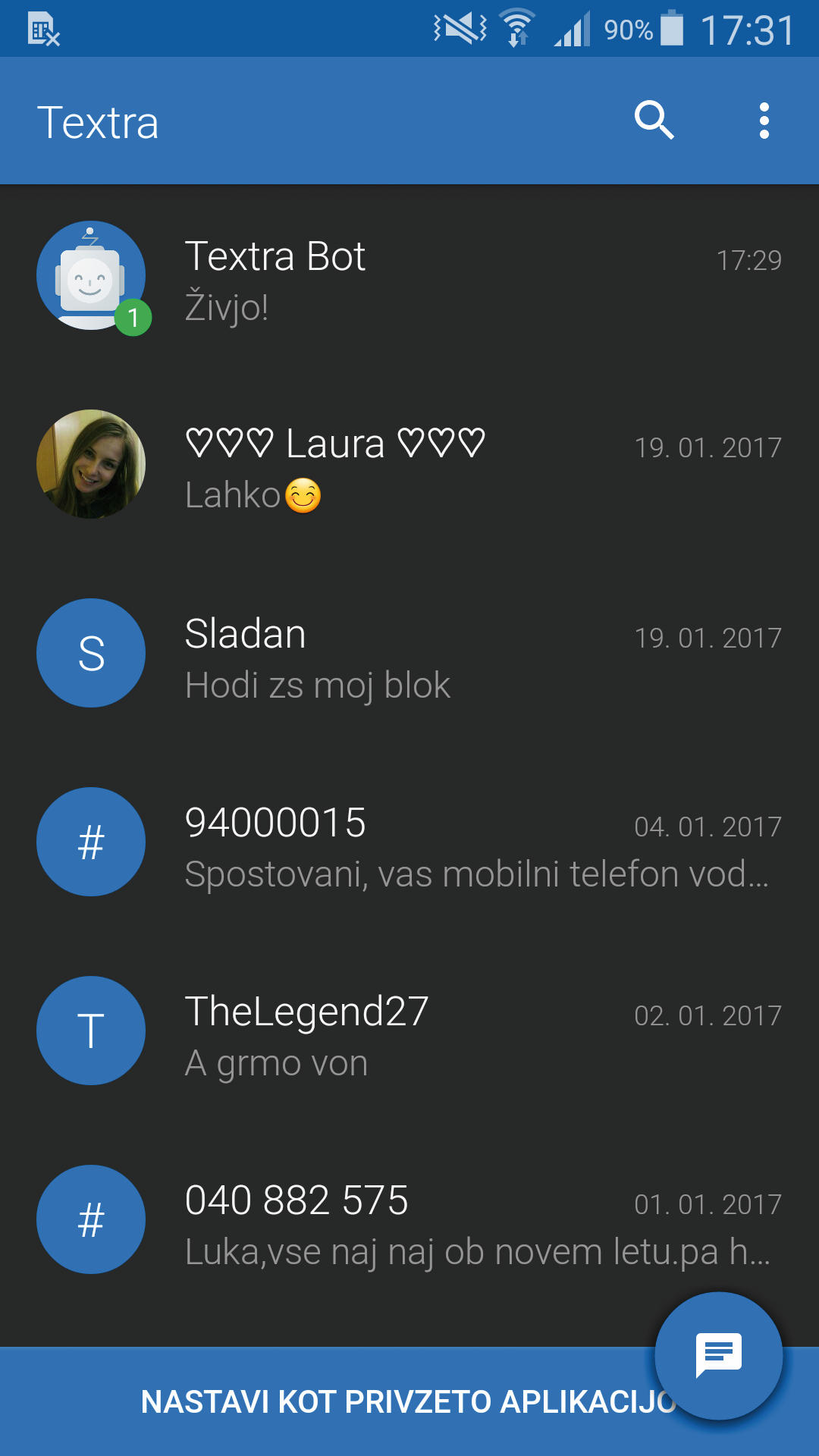The height and width of the screenshot is (1456, 819).
Task: Open the thread from 040 882 575
Action: click(409, 1222)
